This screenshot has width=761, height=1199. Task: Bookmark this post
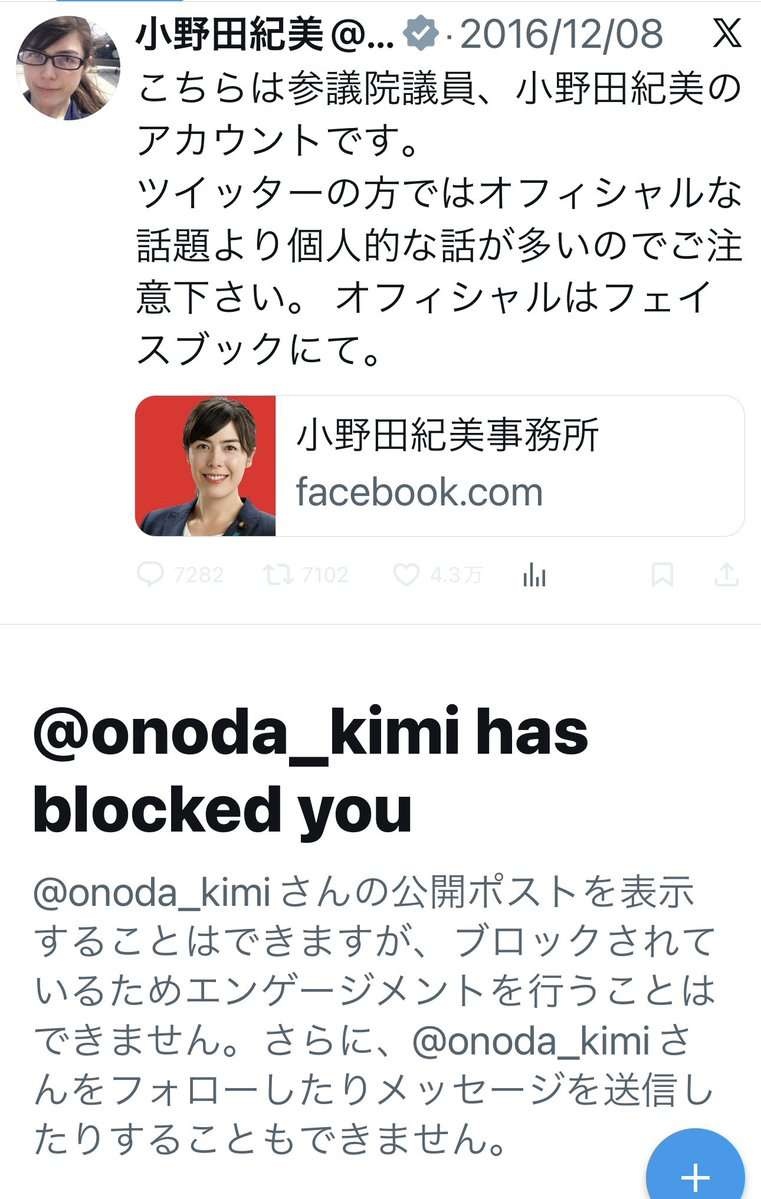[662, 575]
